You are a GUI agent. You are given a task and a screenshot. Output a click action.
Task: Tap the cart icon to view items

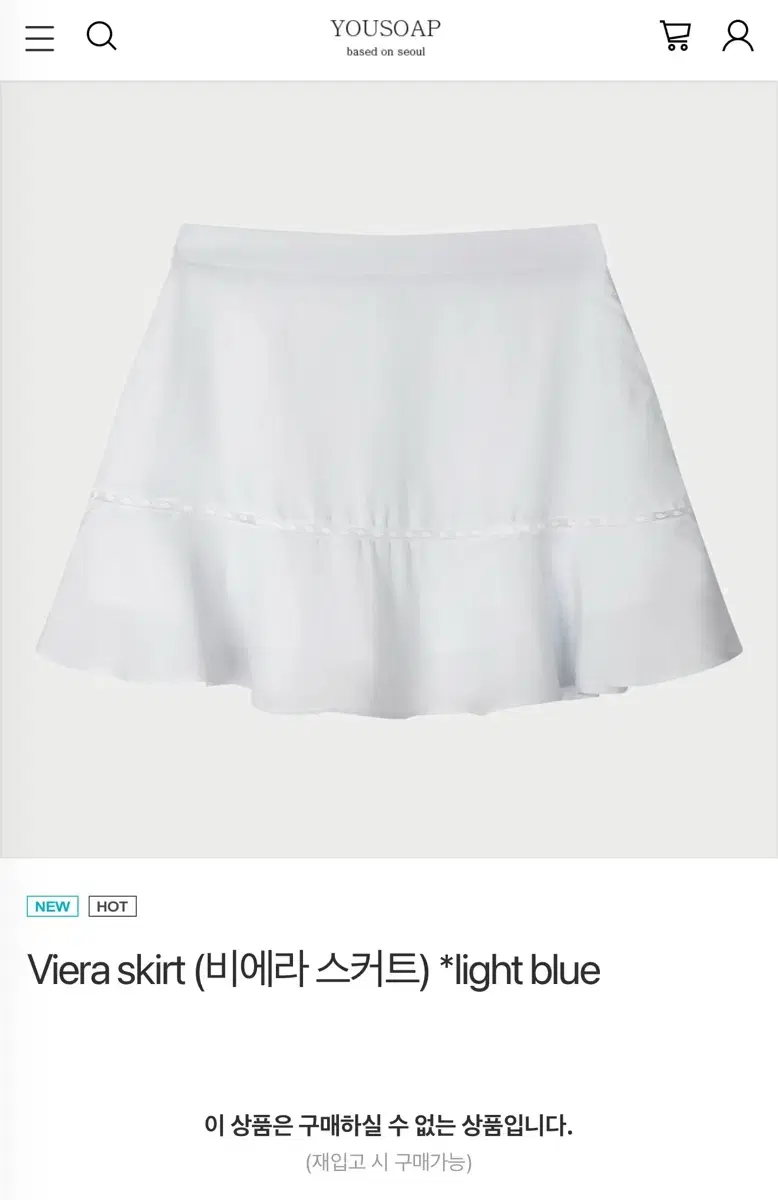676,37
